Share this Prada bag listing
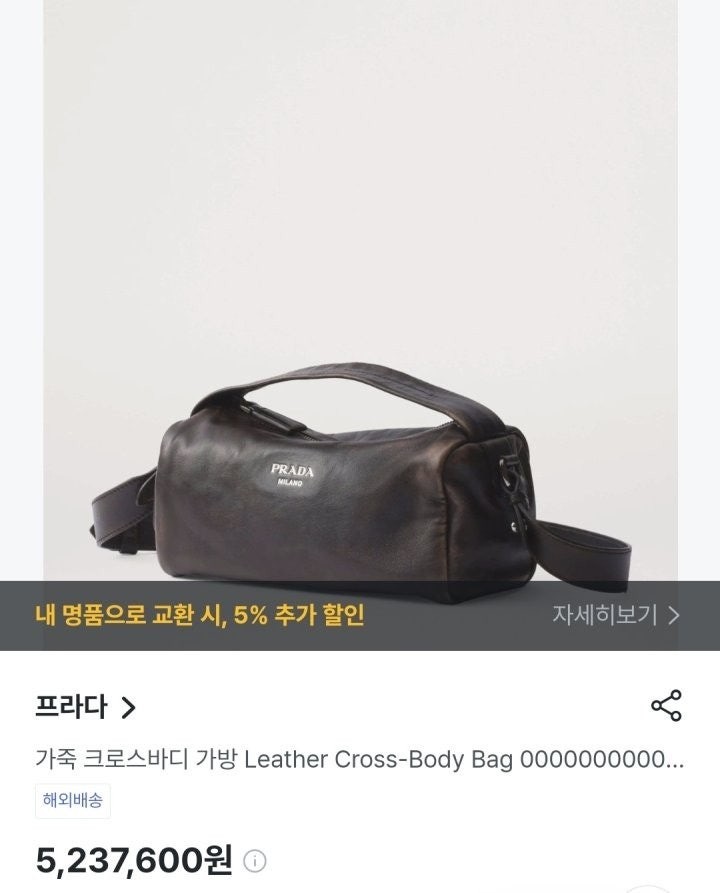720x893 pixels. tap(666, 706)
